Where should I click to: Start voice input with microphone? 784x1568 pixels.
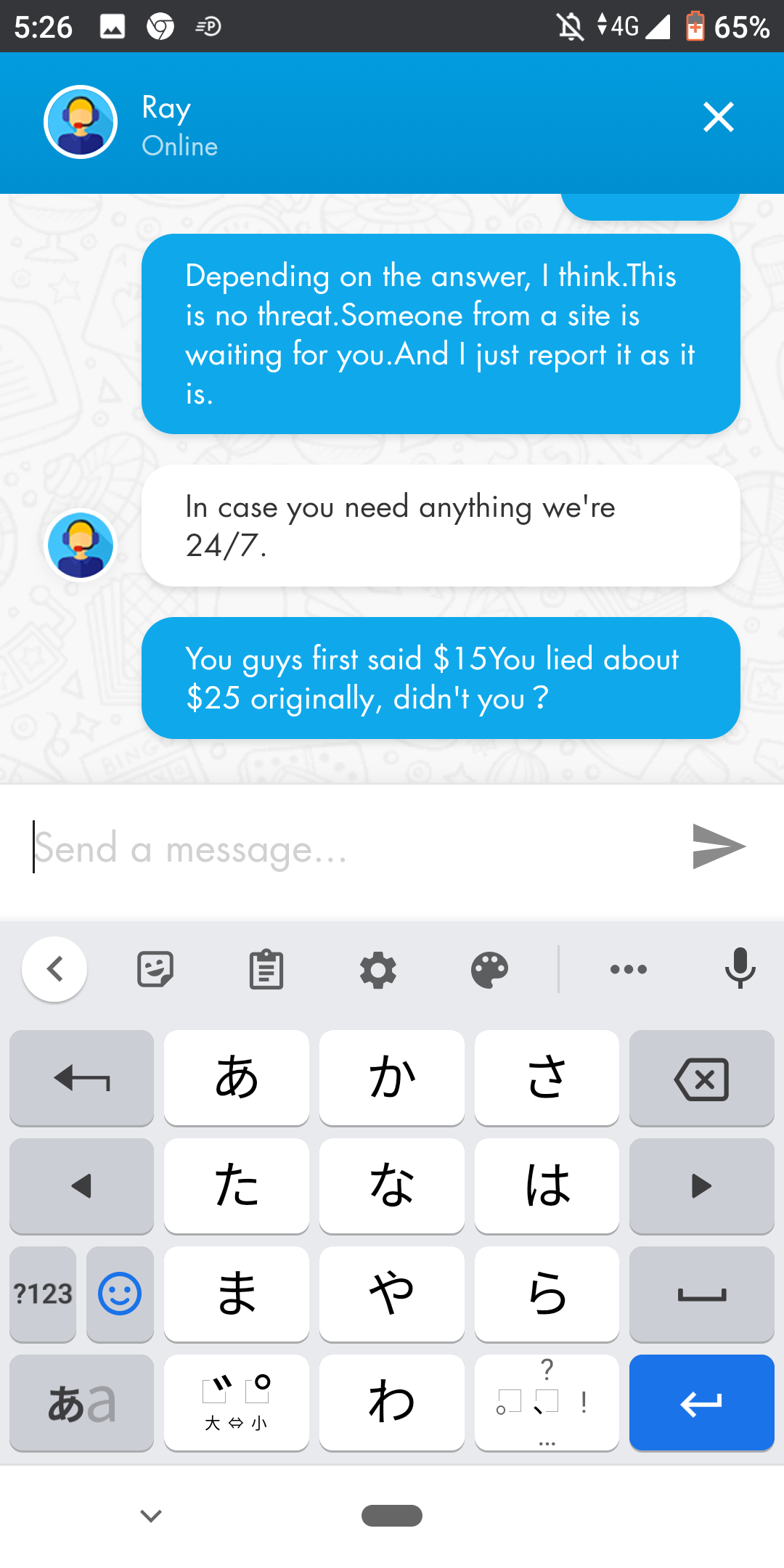click(x=740, y=969)
